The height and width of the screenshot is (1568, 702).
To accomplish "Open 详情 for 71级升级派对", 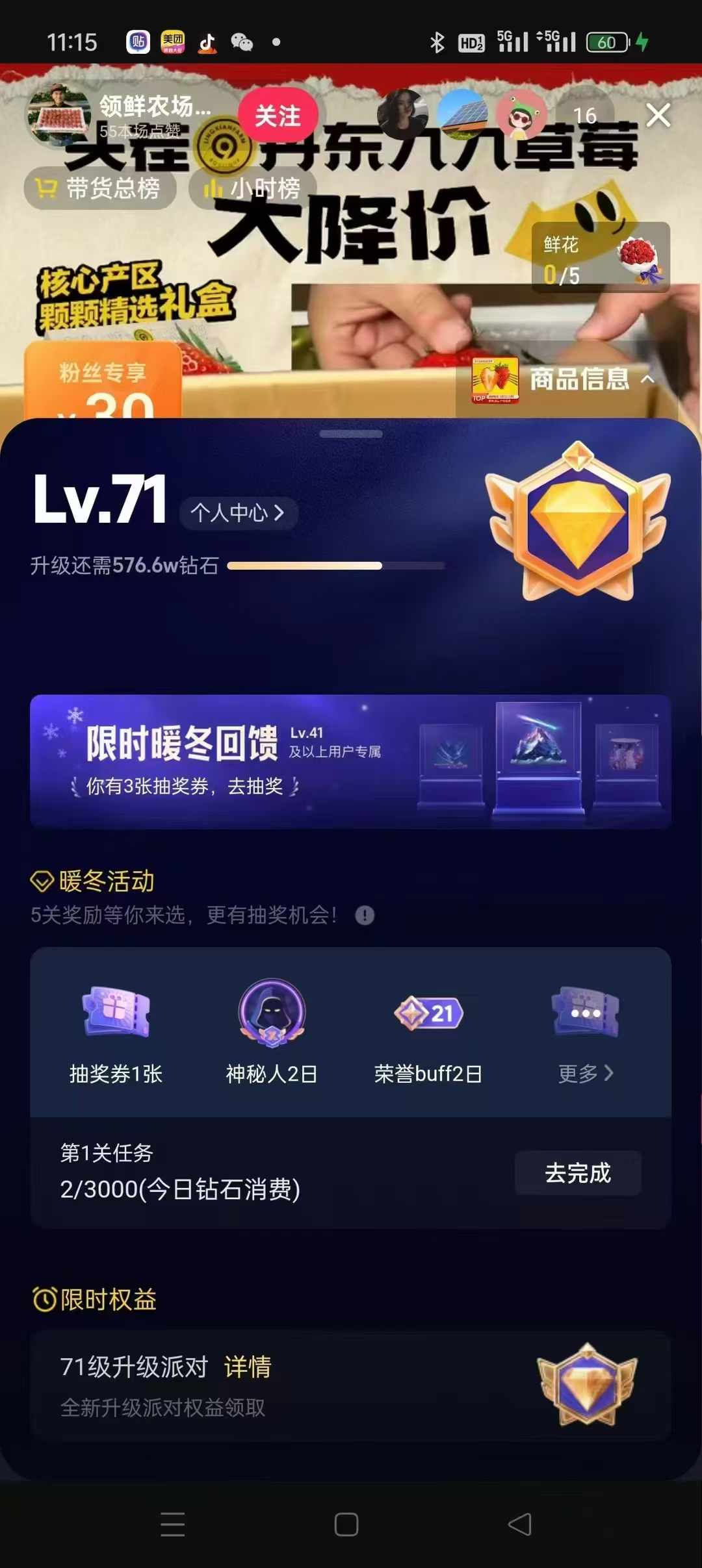I will pyautogui.click(x=248, y=1367).
